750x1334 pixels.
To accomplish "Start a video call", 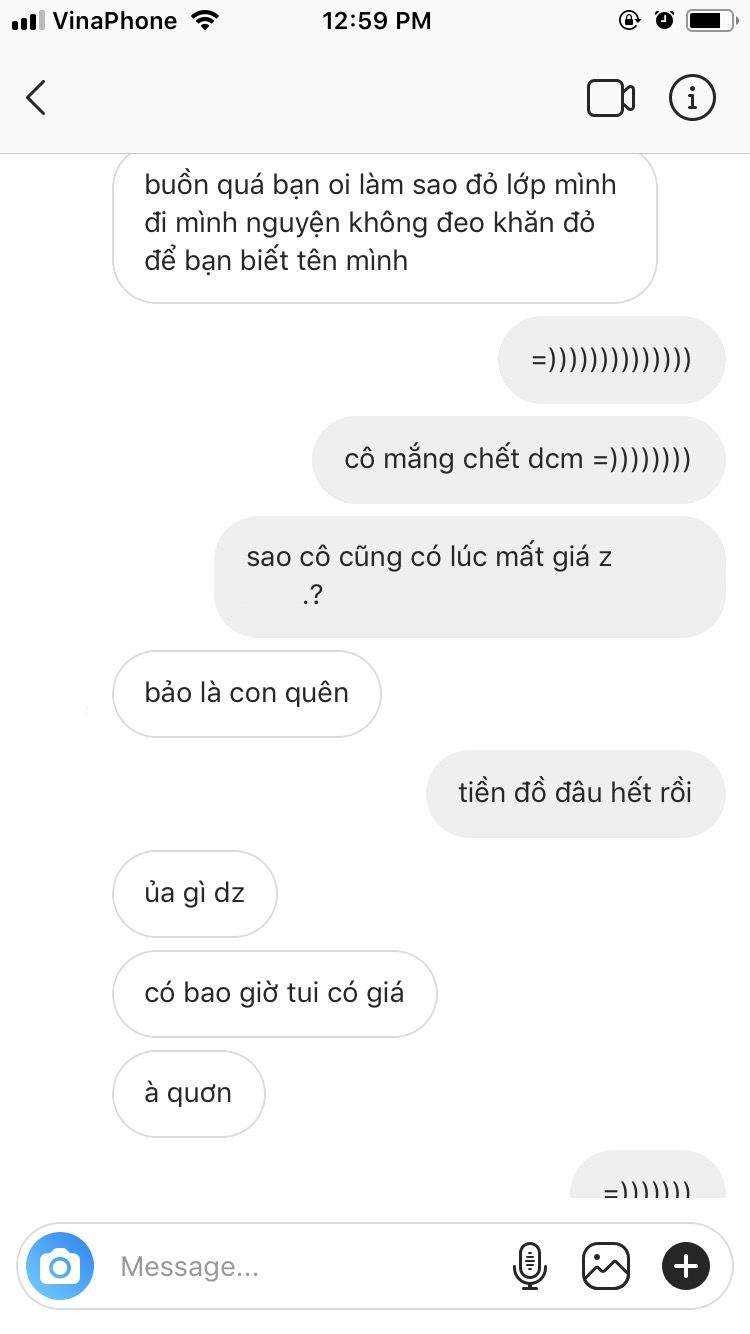I will pyautogui.click(x=610, y=98).
